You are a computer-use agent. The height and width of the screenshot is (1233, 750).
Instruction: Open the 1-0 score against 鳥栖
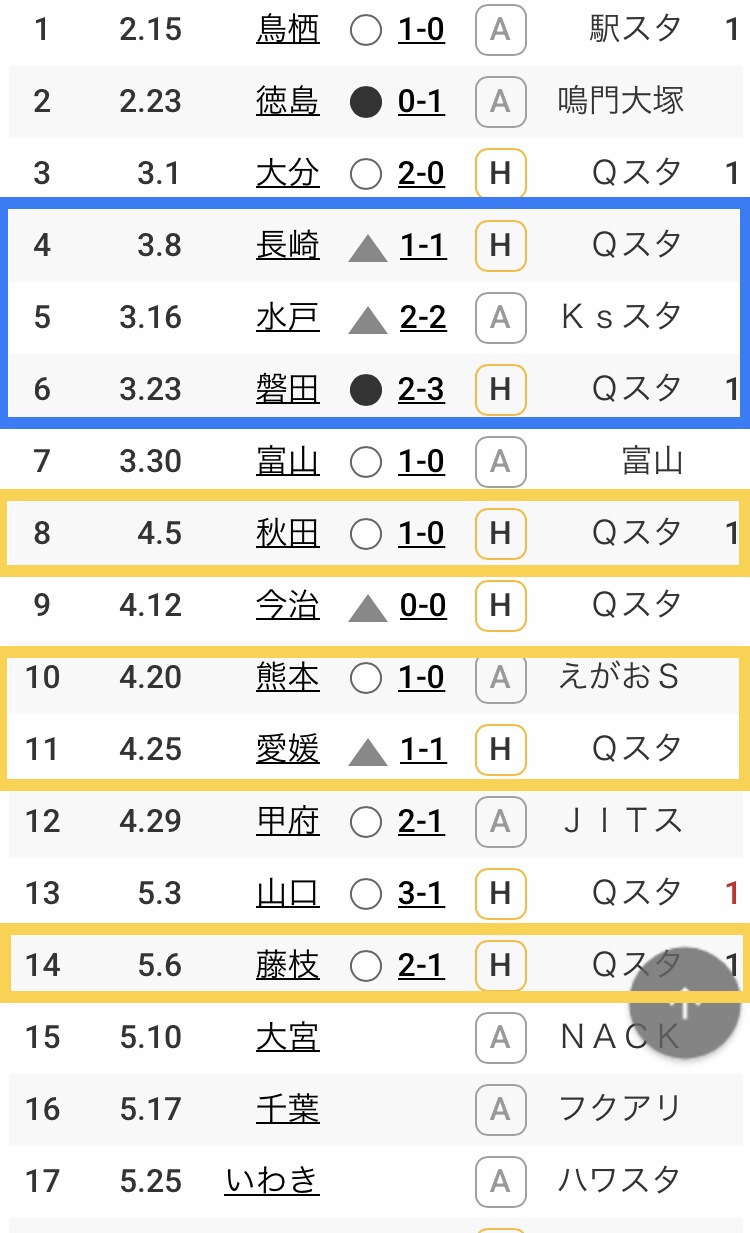[x=421, y=29]
